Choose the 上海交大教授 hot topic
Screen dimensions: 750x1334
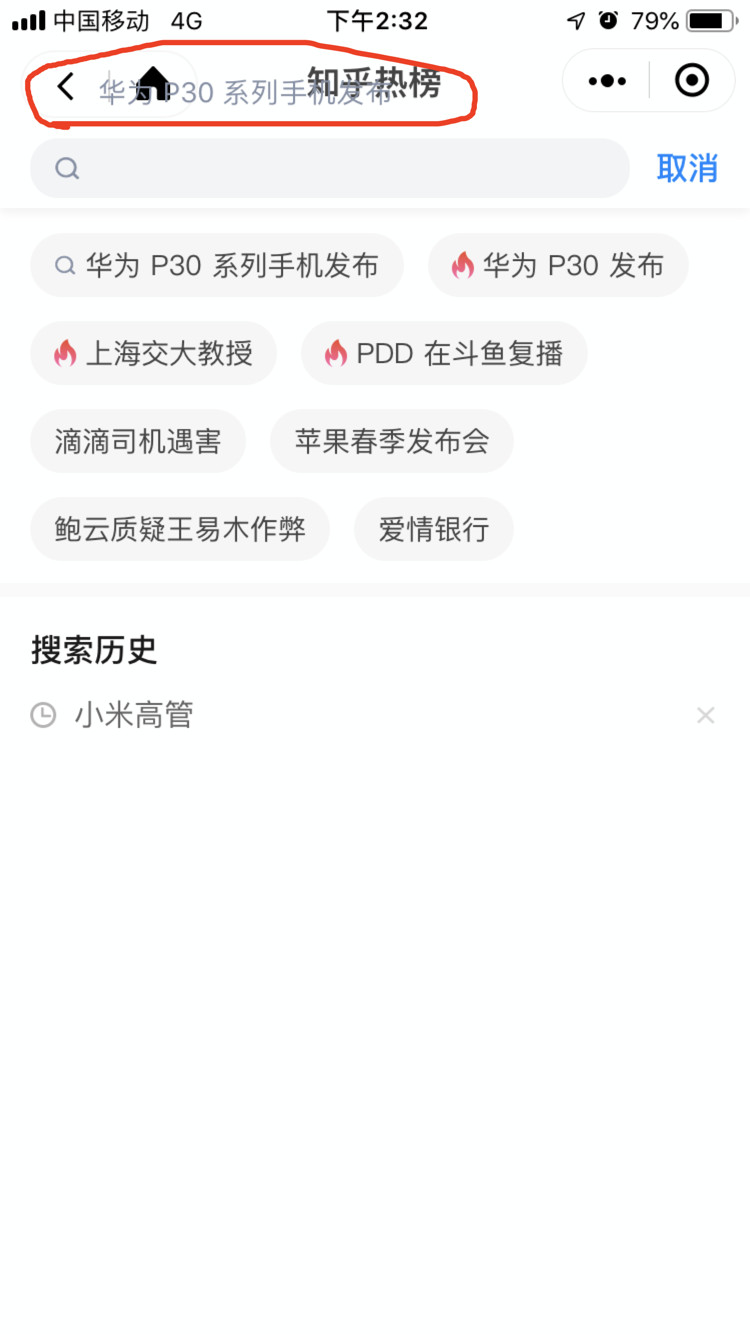(153, 353)
